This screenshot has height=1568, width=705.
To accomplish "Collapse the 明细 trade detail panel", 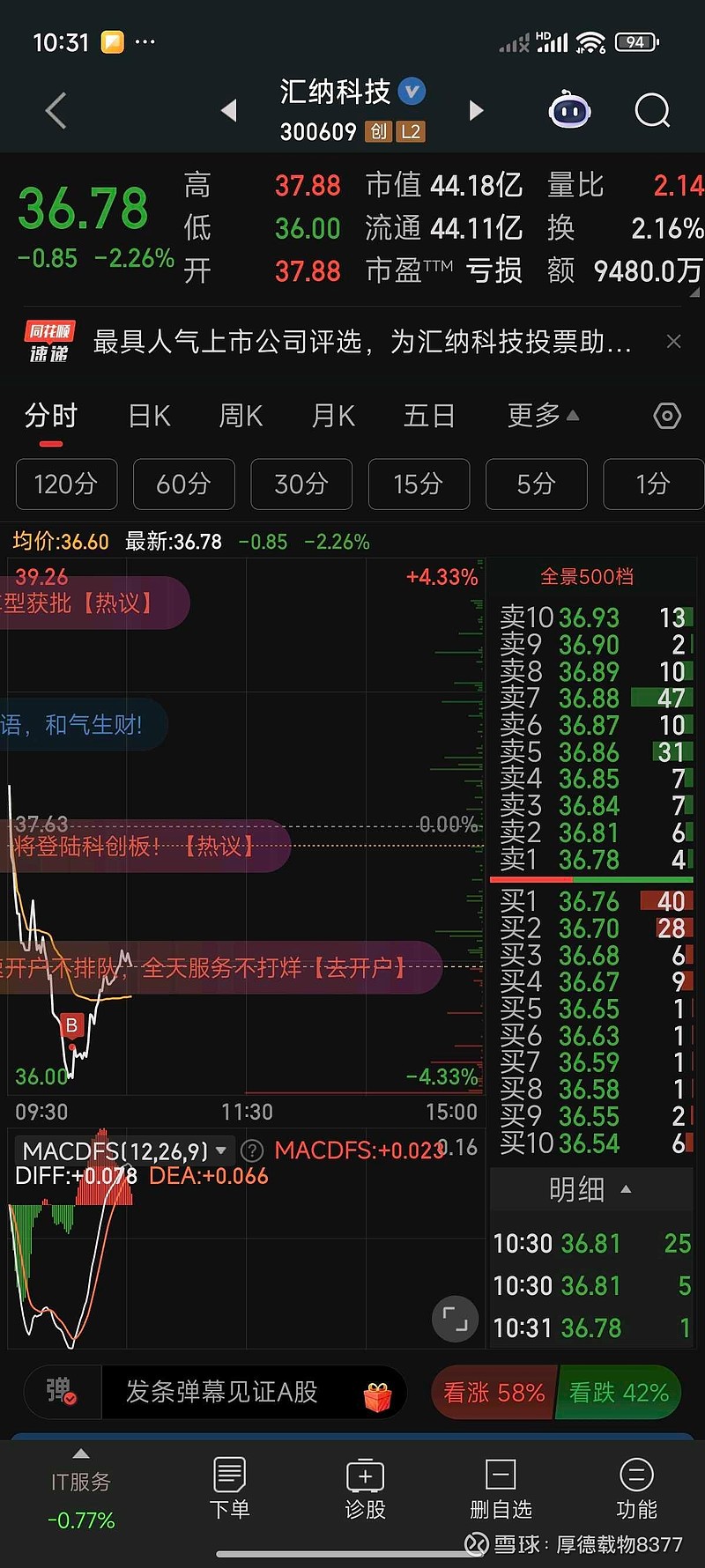I will [590, 1189].
